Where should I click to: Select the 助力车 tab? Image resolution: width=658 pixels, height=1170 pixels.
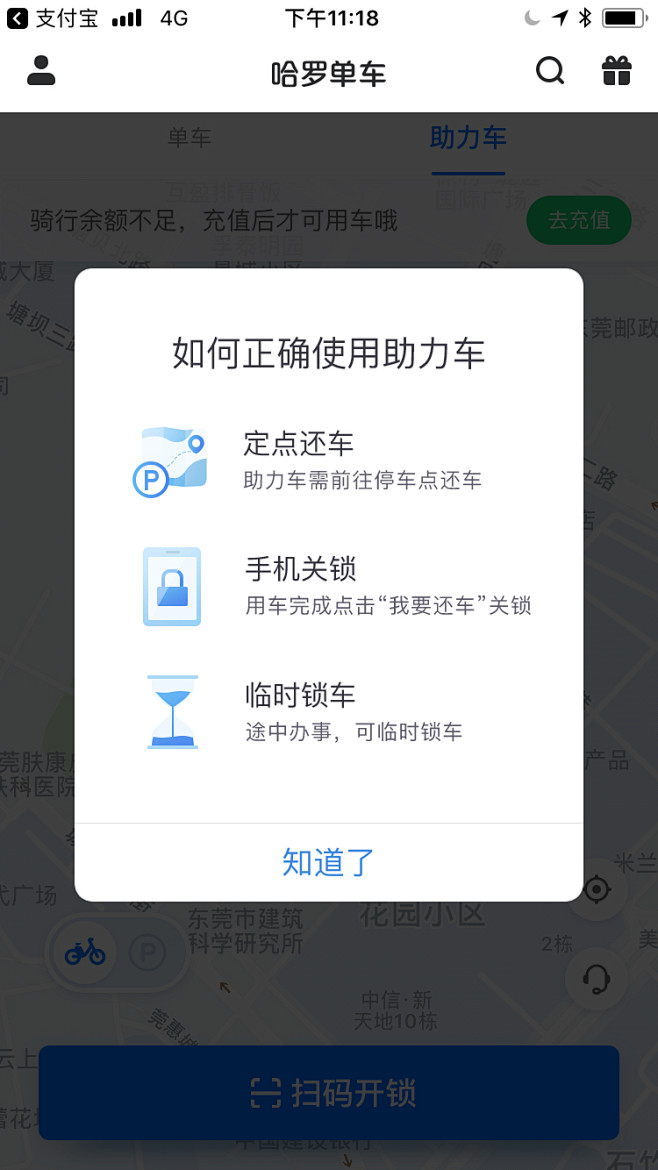[468, 138]
